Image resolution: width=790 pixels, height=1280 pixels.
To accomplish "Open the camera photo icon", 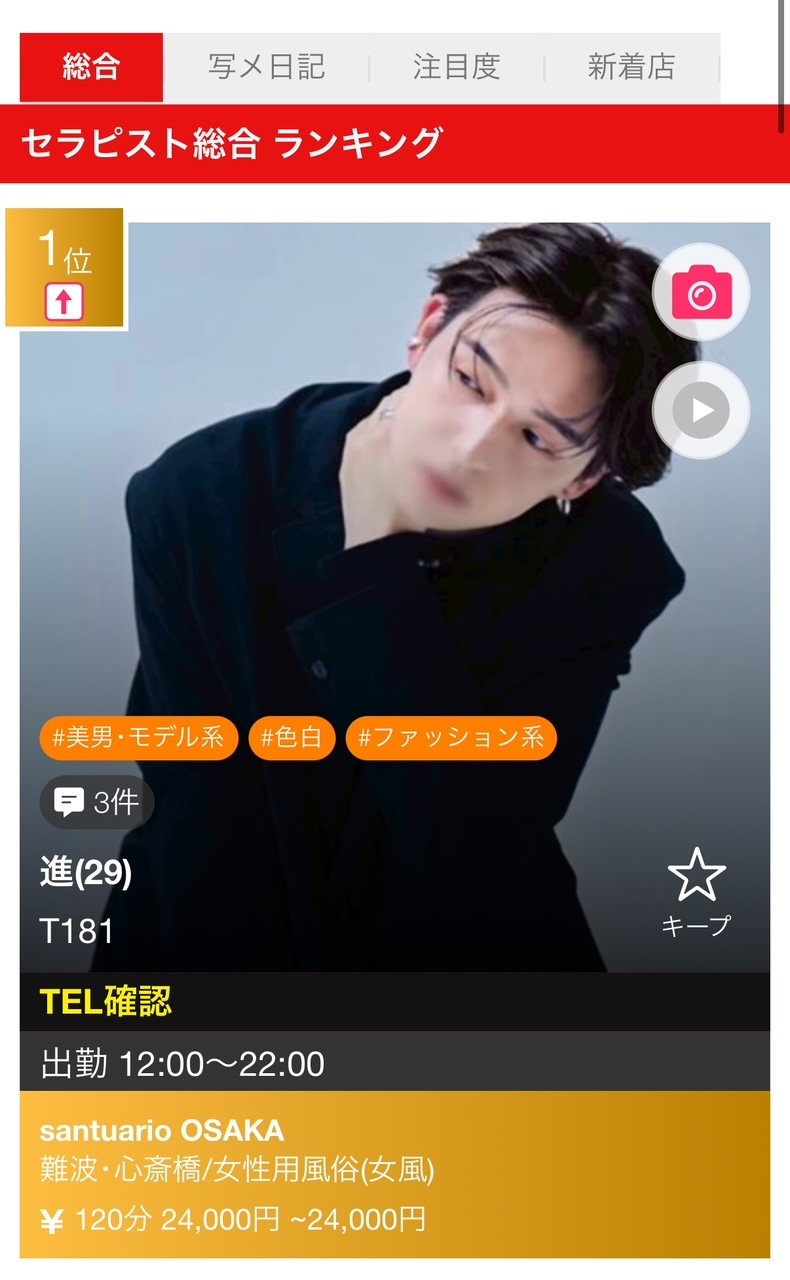I will pyautogui.click(x=701, y=292).
